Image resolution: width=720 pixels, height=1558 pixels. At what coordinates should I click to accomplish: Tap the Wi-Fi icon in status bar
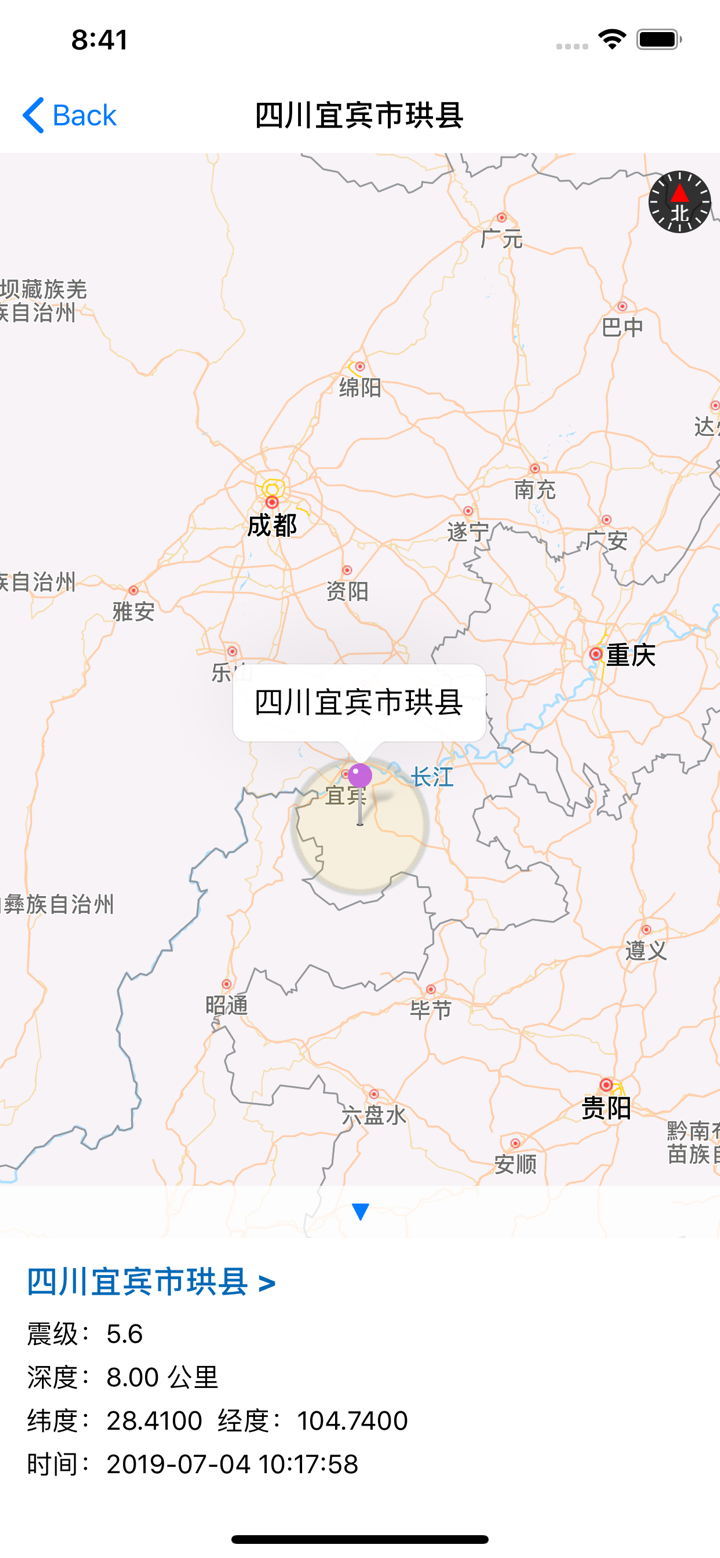pyautogui.click(x=613, y=38)
